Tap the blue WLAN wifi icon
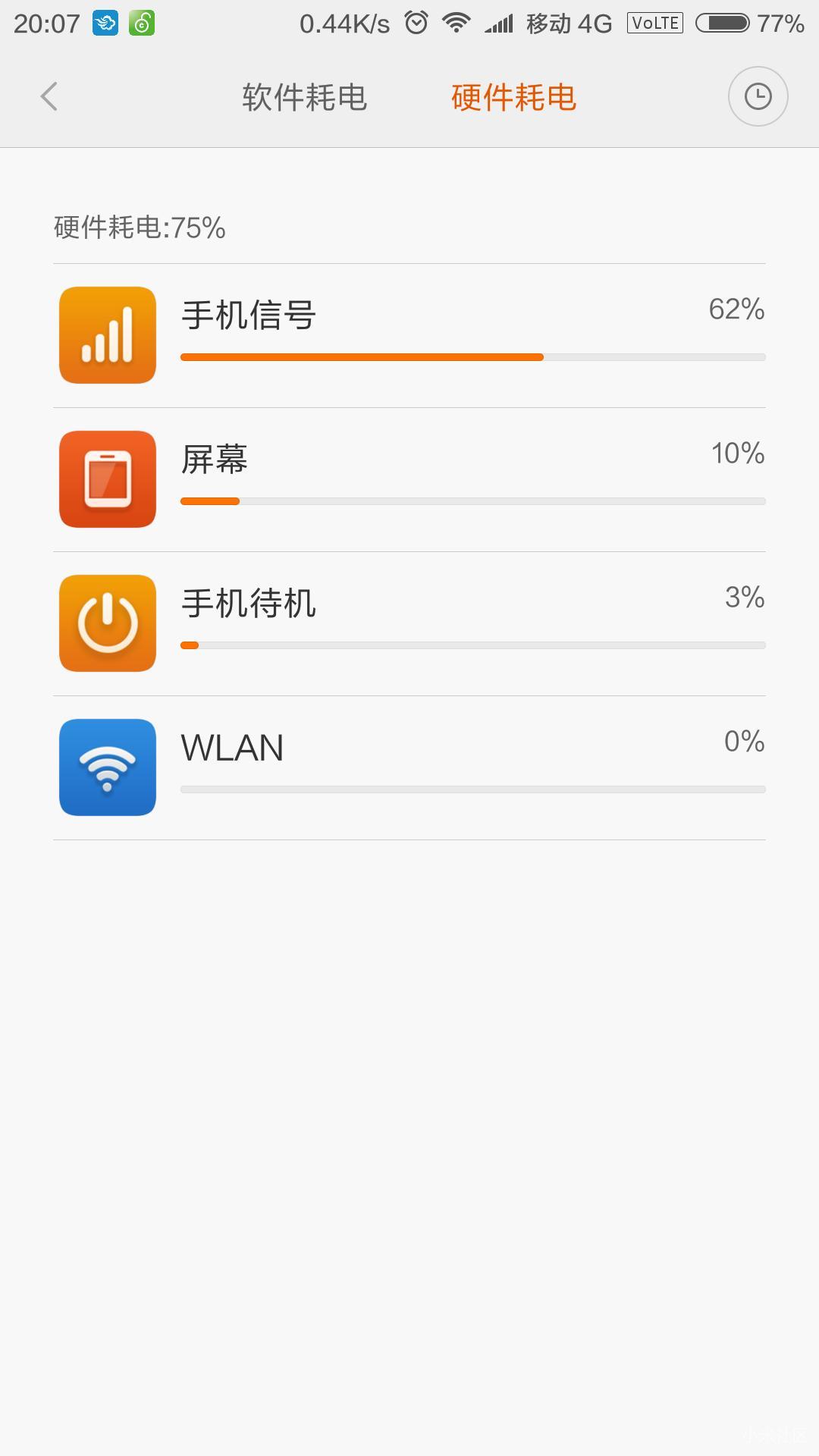This screenshot has height=1456, width=819. [x=107, y=767]
